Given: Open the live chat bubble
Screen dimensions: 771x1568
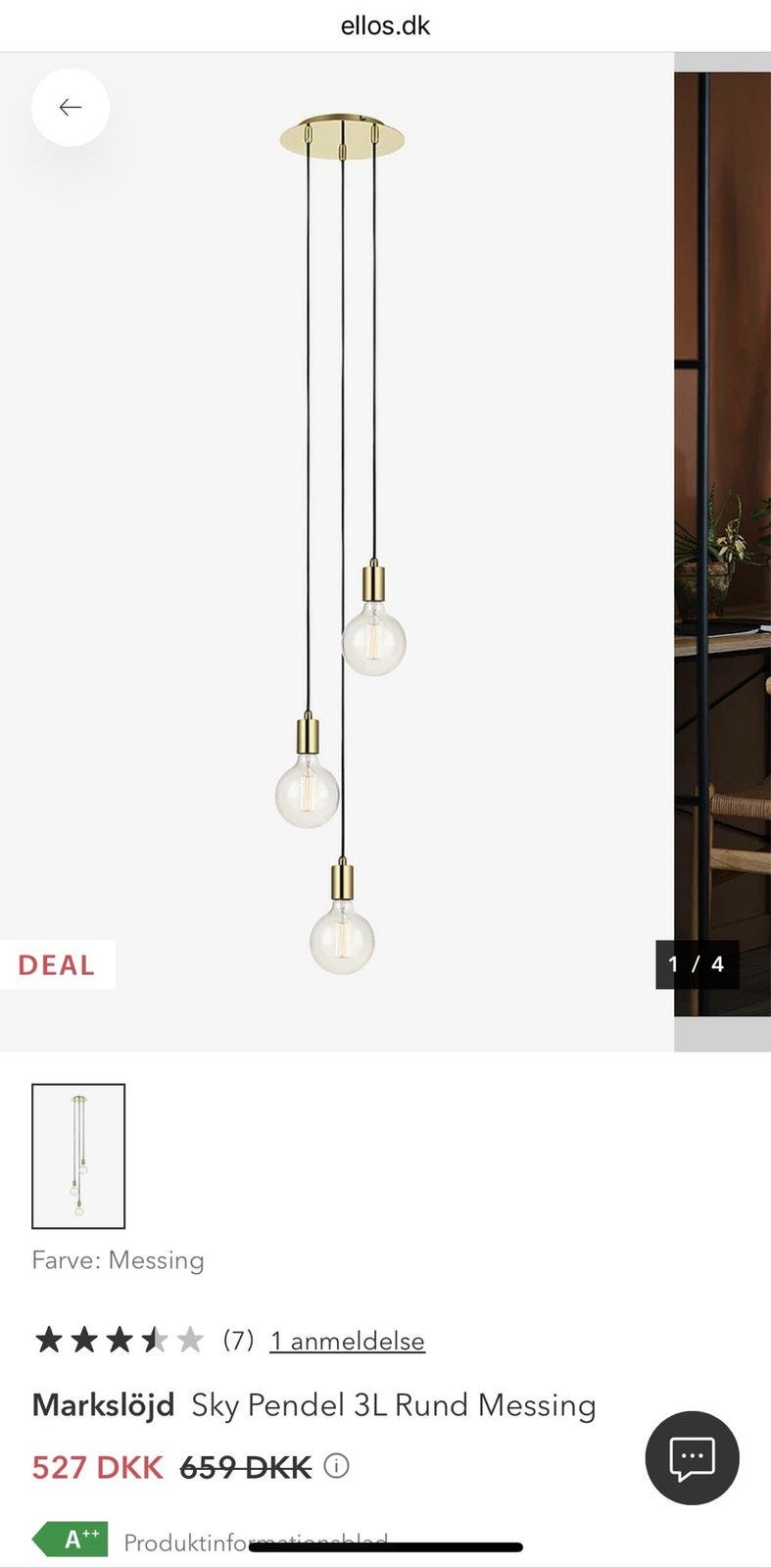Looking at the screenshot, I should [692, 1458].
